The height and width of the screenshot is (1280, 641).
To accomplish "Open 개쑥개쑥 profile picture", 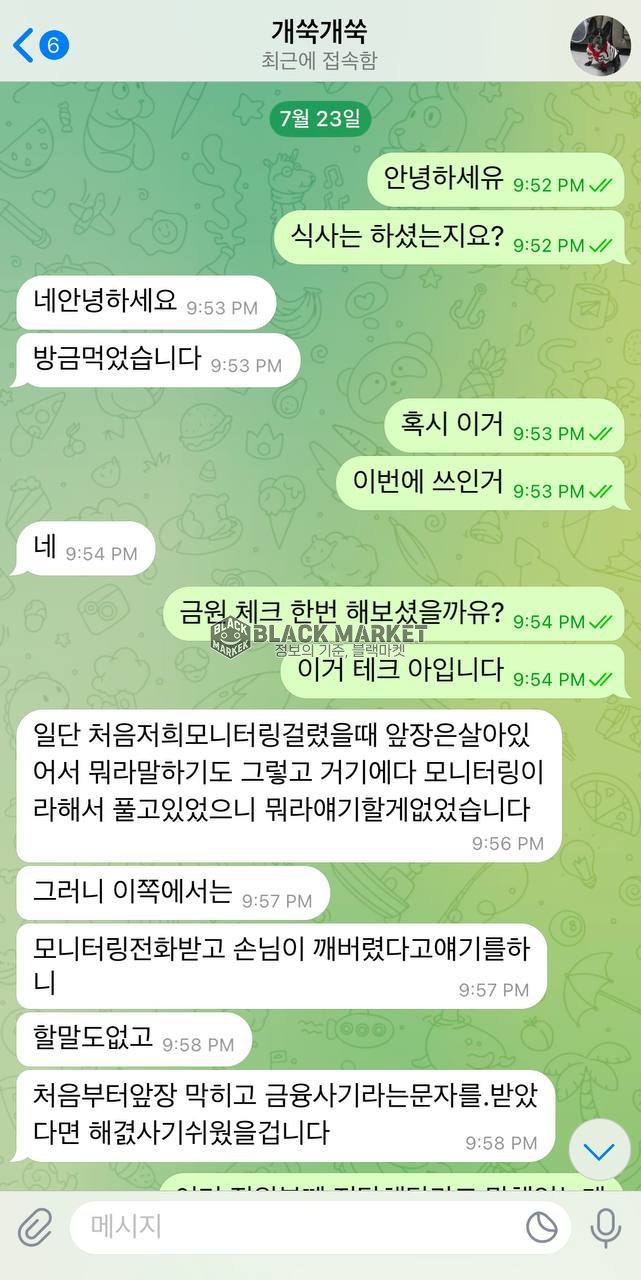I will (599, 45).
